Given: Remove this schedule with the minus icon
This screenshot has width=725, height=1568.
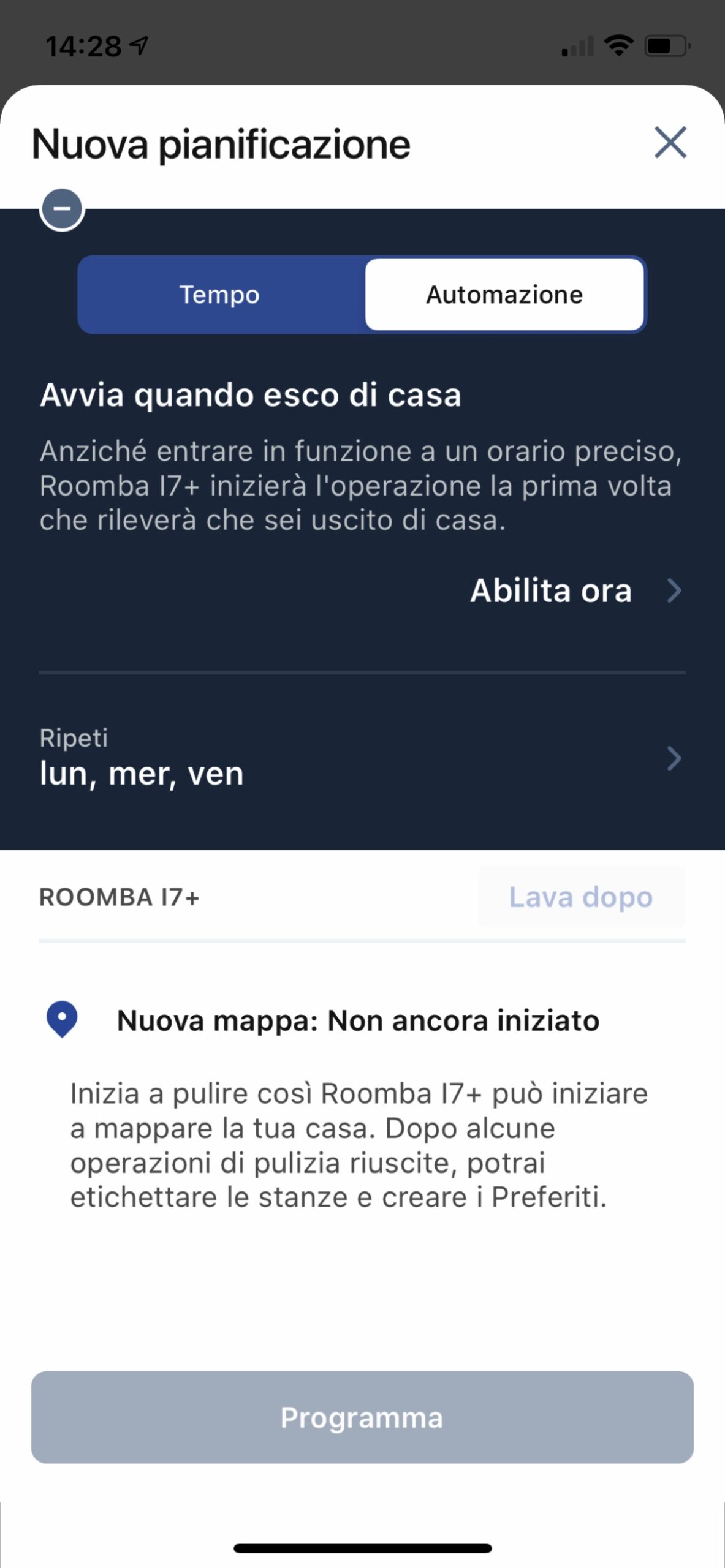Looking at the screenshot, I should point(62,209).
